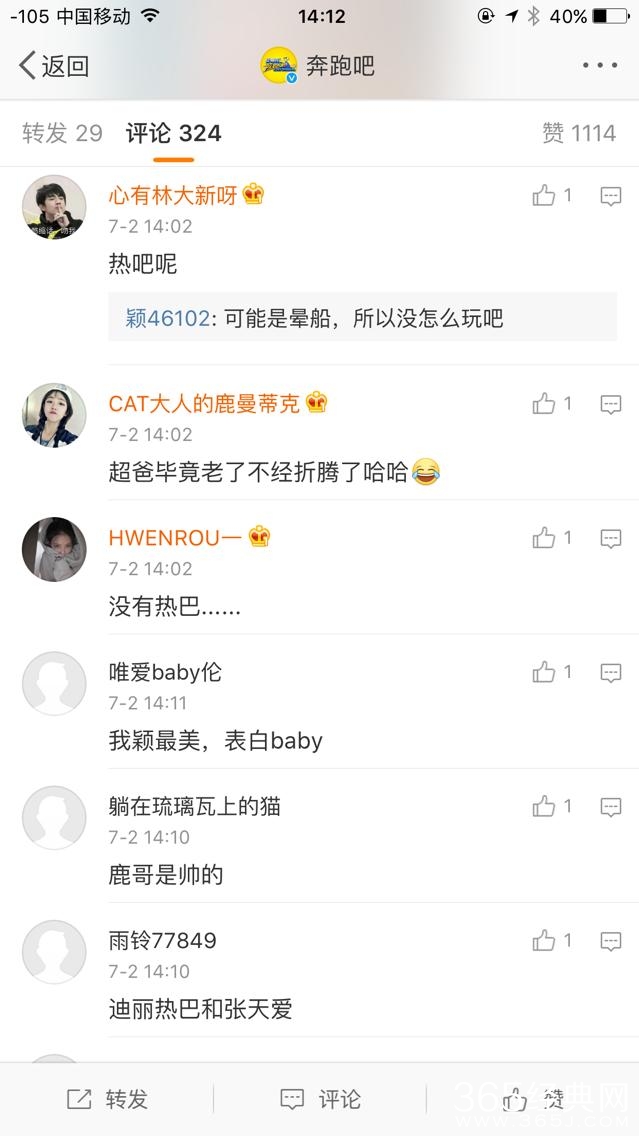Switch to the 评论 324 tab
Image resolution: width=639 pixels, height=1136 pixels.
(173, 133)
